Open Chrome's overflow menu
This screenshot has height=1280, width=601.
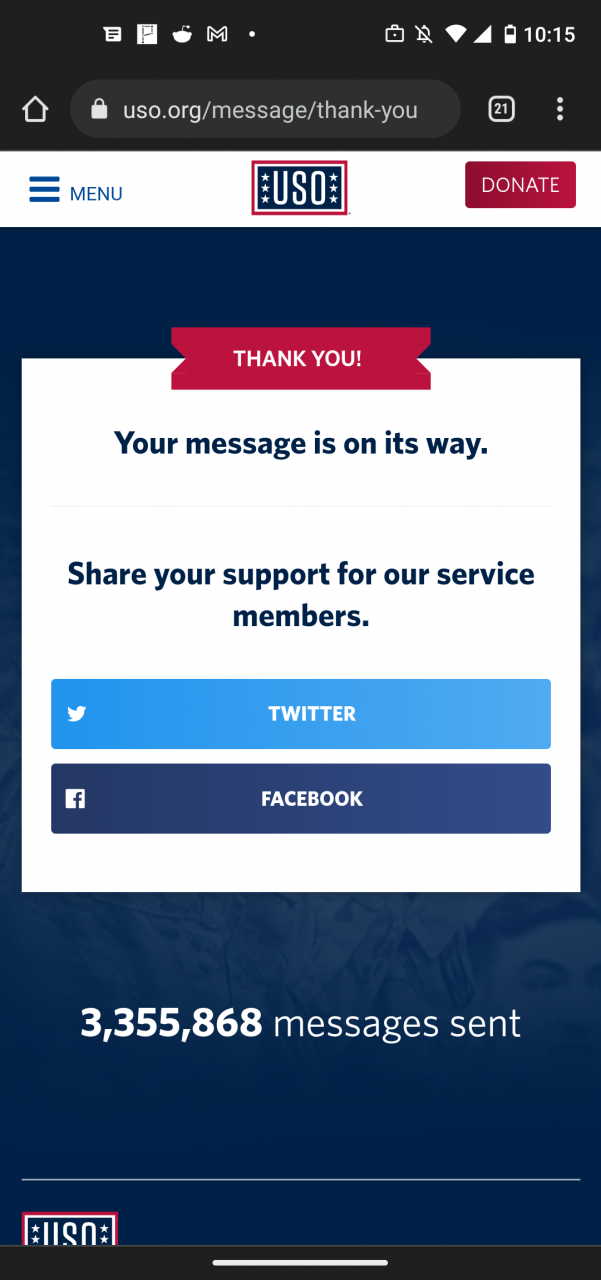tap(560, 110)
